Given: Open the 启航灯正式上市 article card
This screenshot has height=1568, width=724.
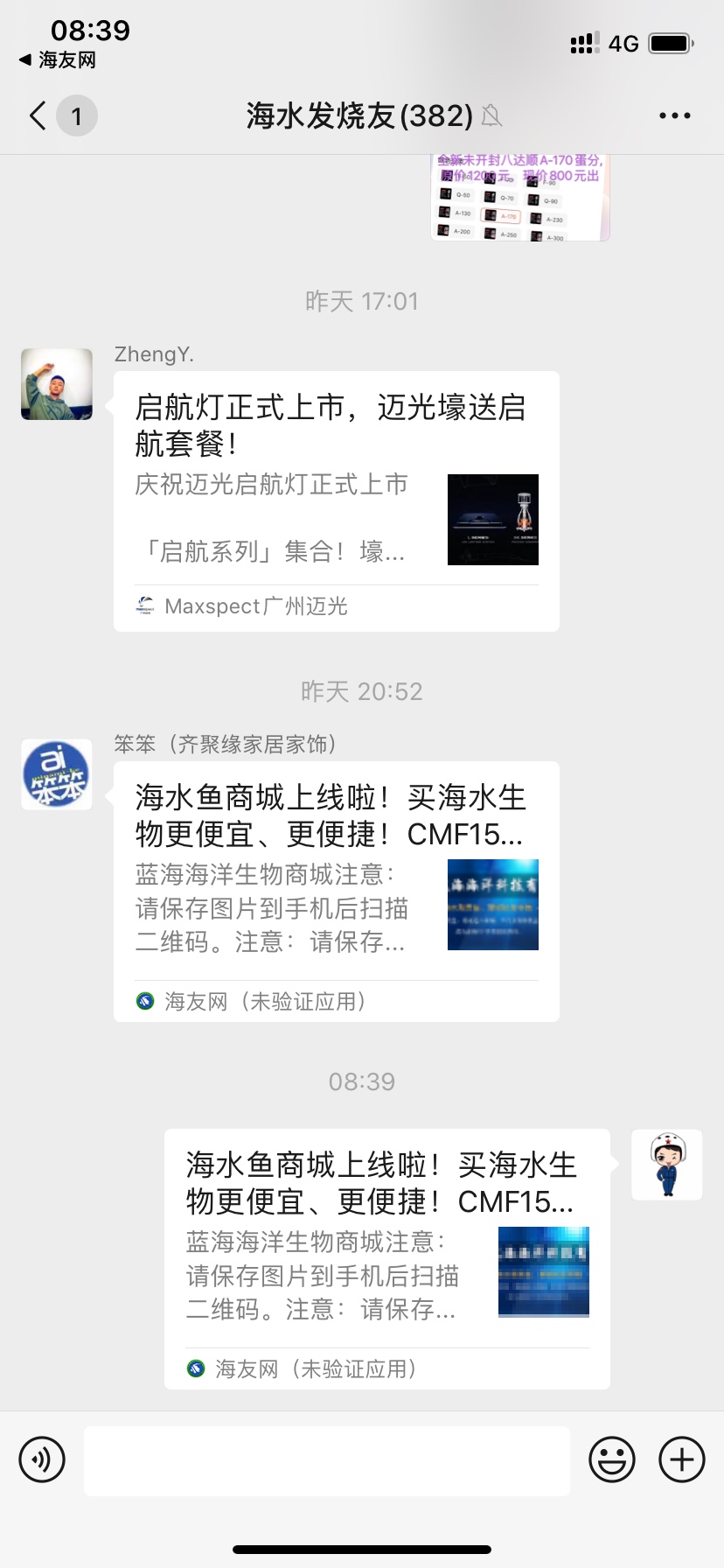Looking at the screenshot, I should 337,500.
